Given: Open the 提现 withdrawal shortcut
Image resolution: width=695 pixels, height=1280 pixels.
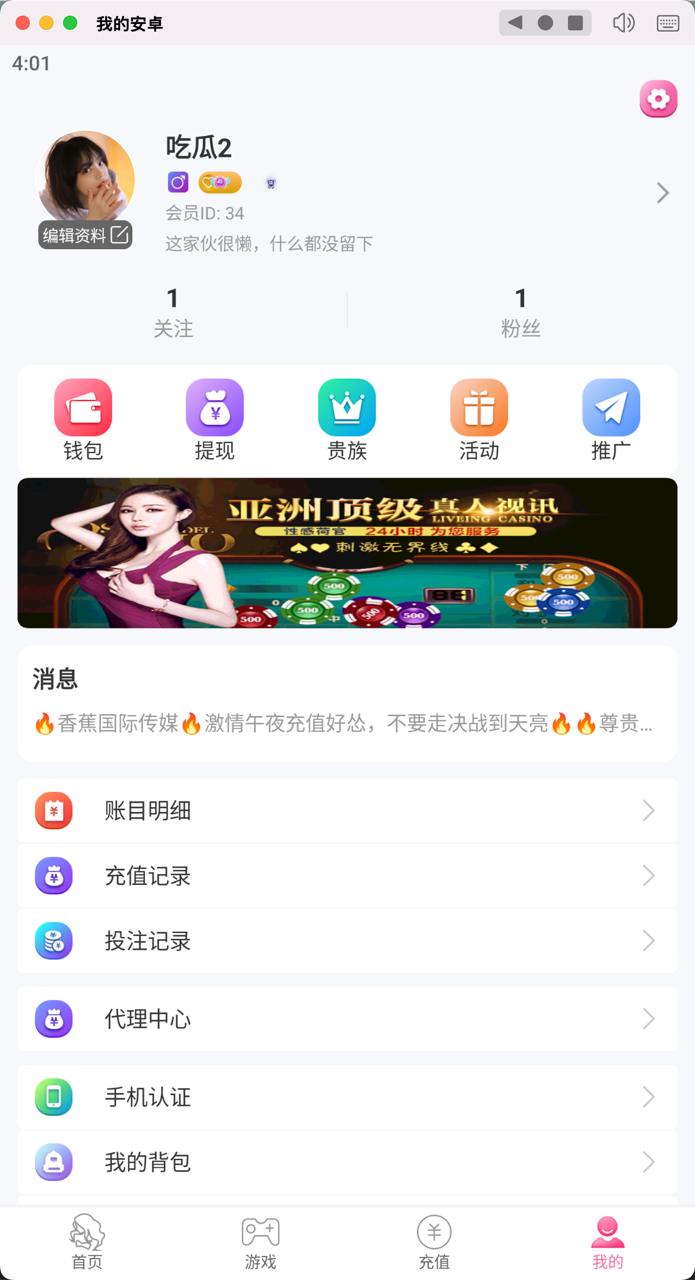Looking at the screenshot, I should (214, 420).
